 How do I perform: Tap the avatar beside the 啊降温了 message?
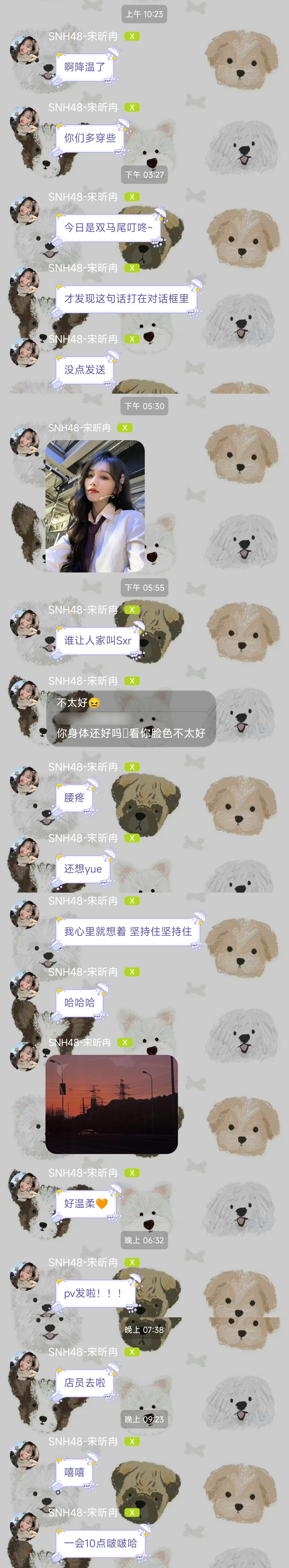pyautogui.click(x=24, y=49)
